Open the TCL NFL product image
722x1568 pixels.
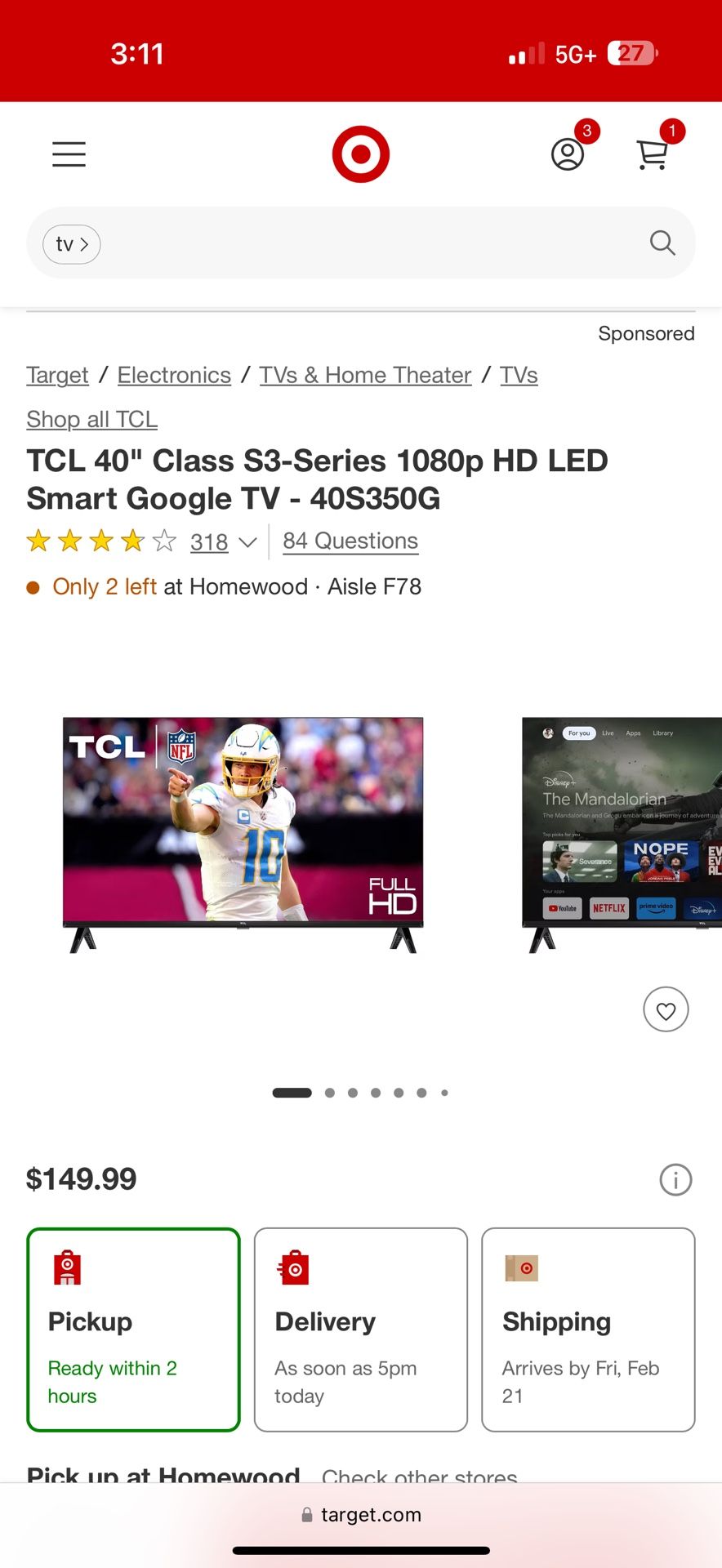tap(243, 833)
